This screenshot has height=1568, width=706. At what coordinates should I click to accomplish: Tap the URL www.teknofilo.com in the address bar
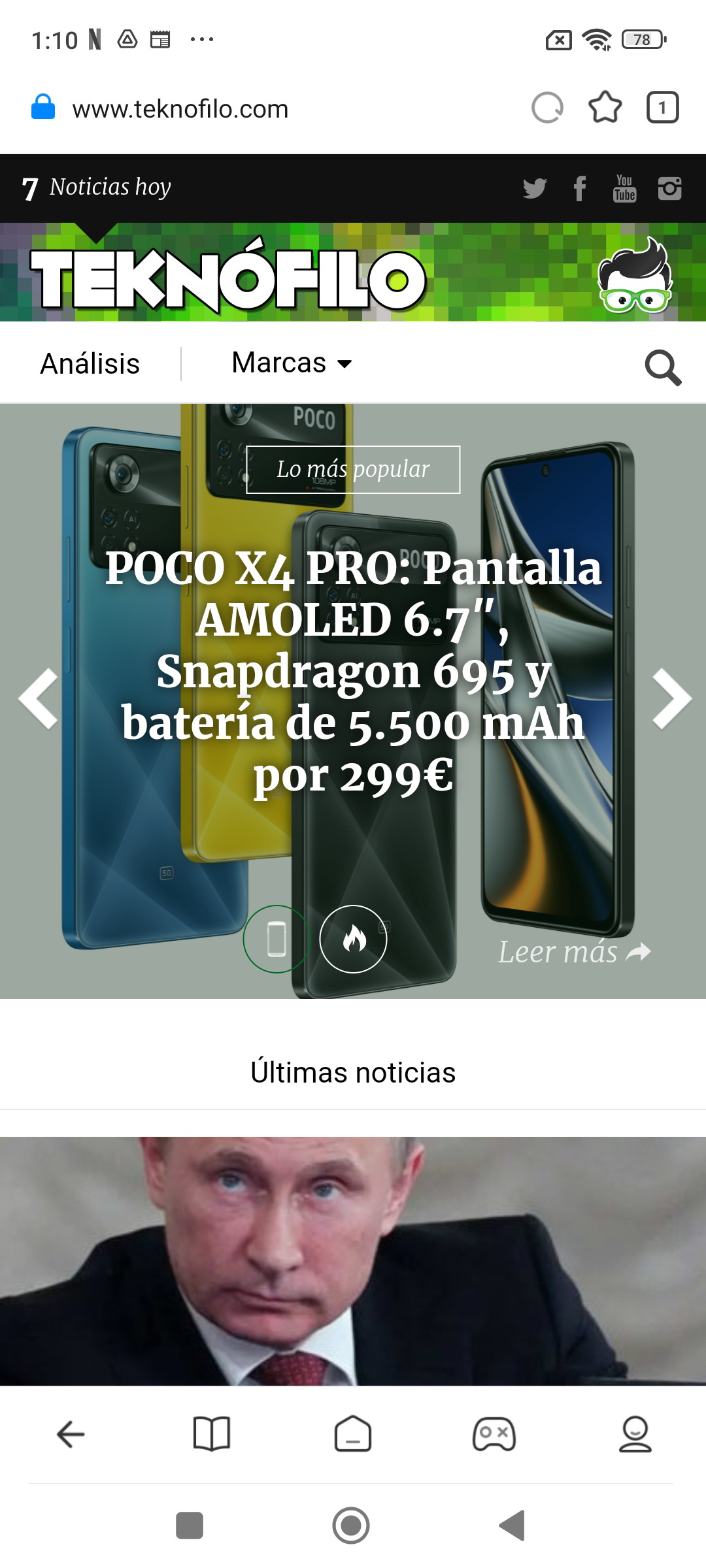[180, 108]
